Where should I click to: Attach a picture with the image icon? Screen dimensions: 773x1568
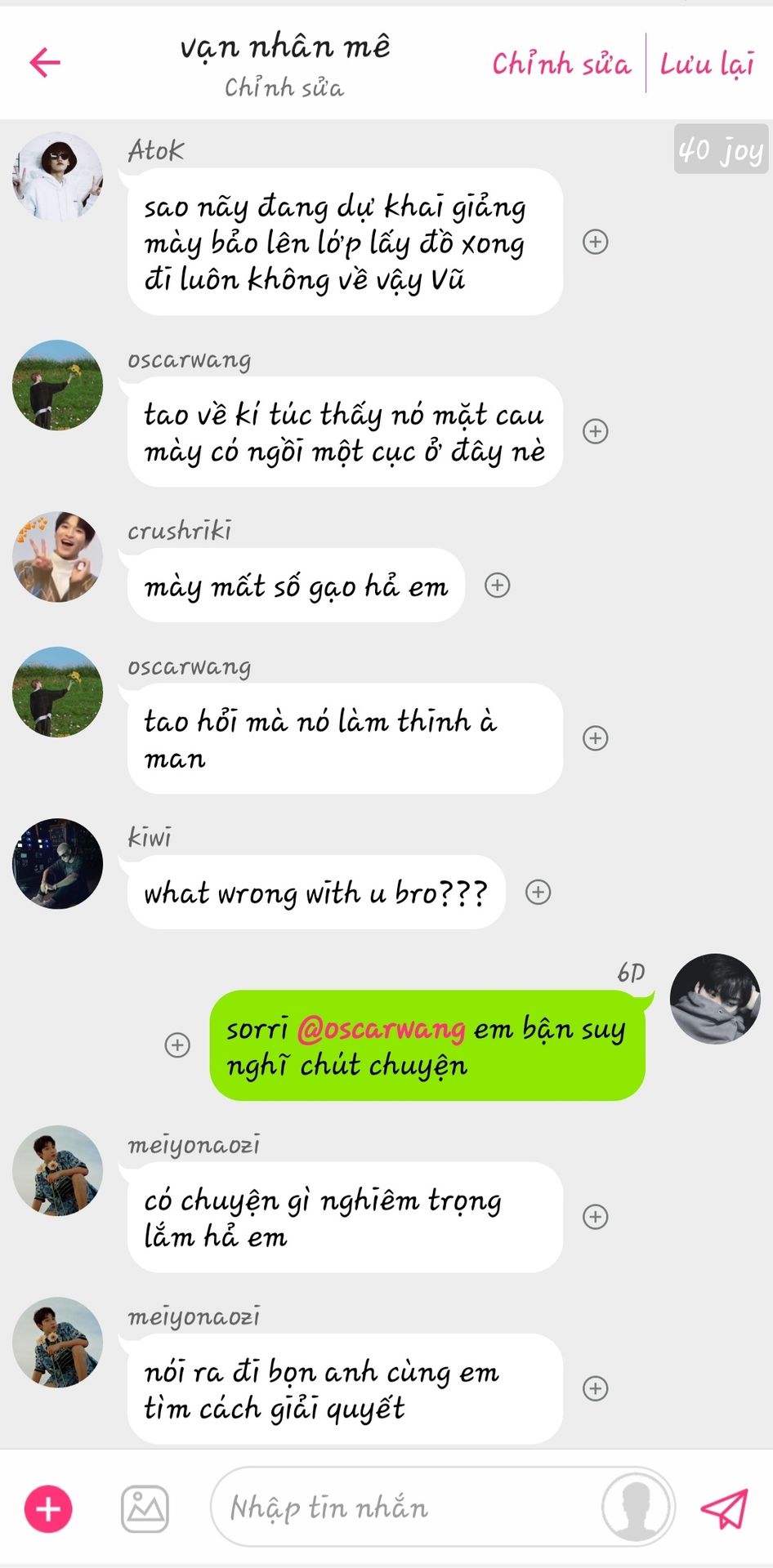click(145, 1508)
